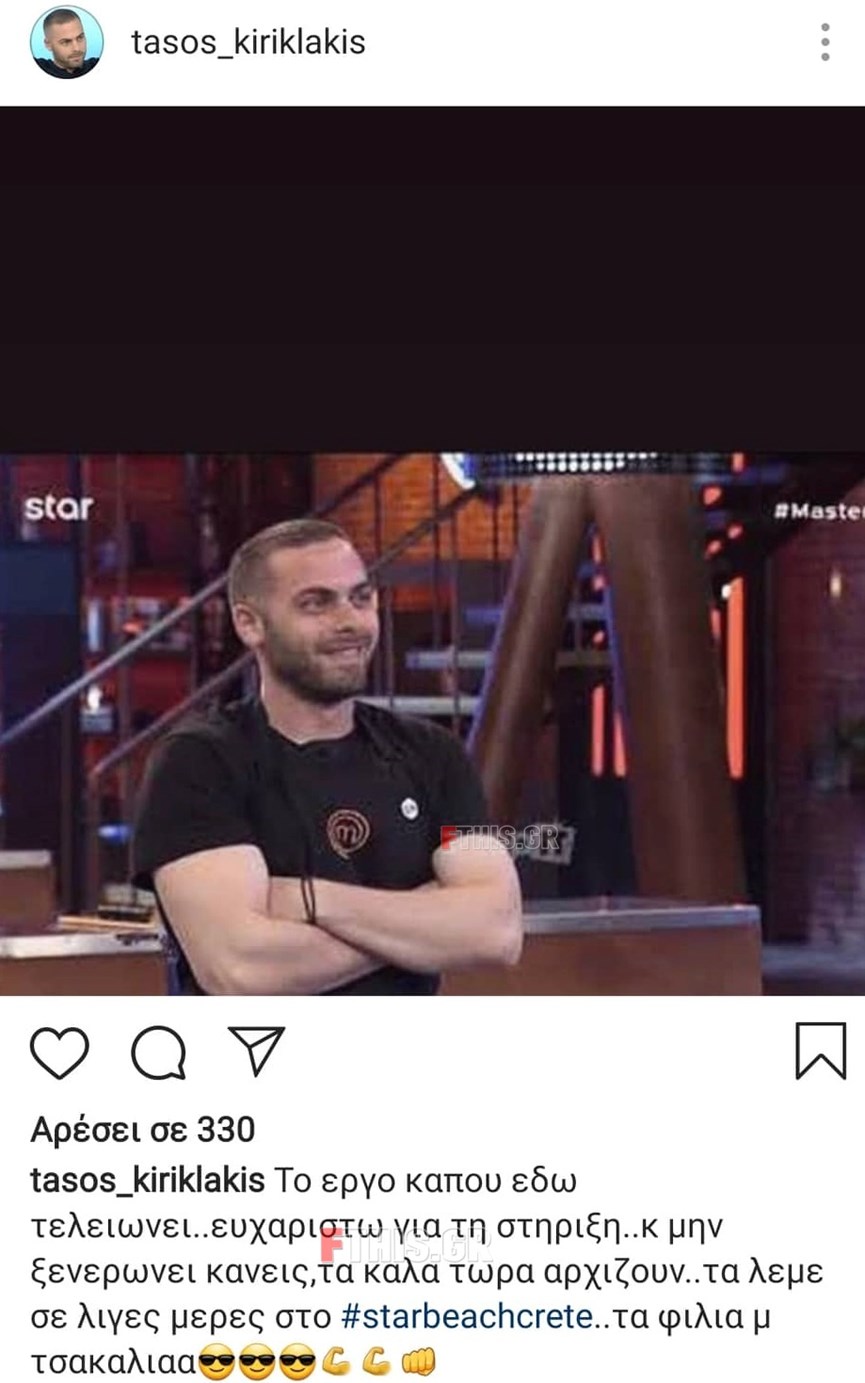Open the post's three-dot options menu
Viewport: 865px width, 1383px height.
pyautogui.click(x=824, y=42)
